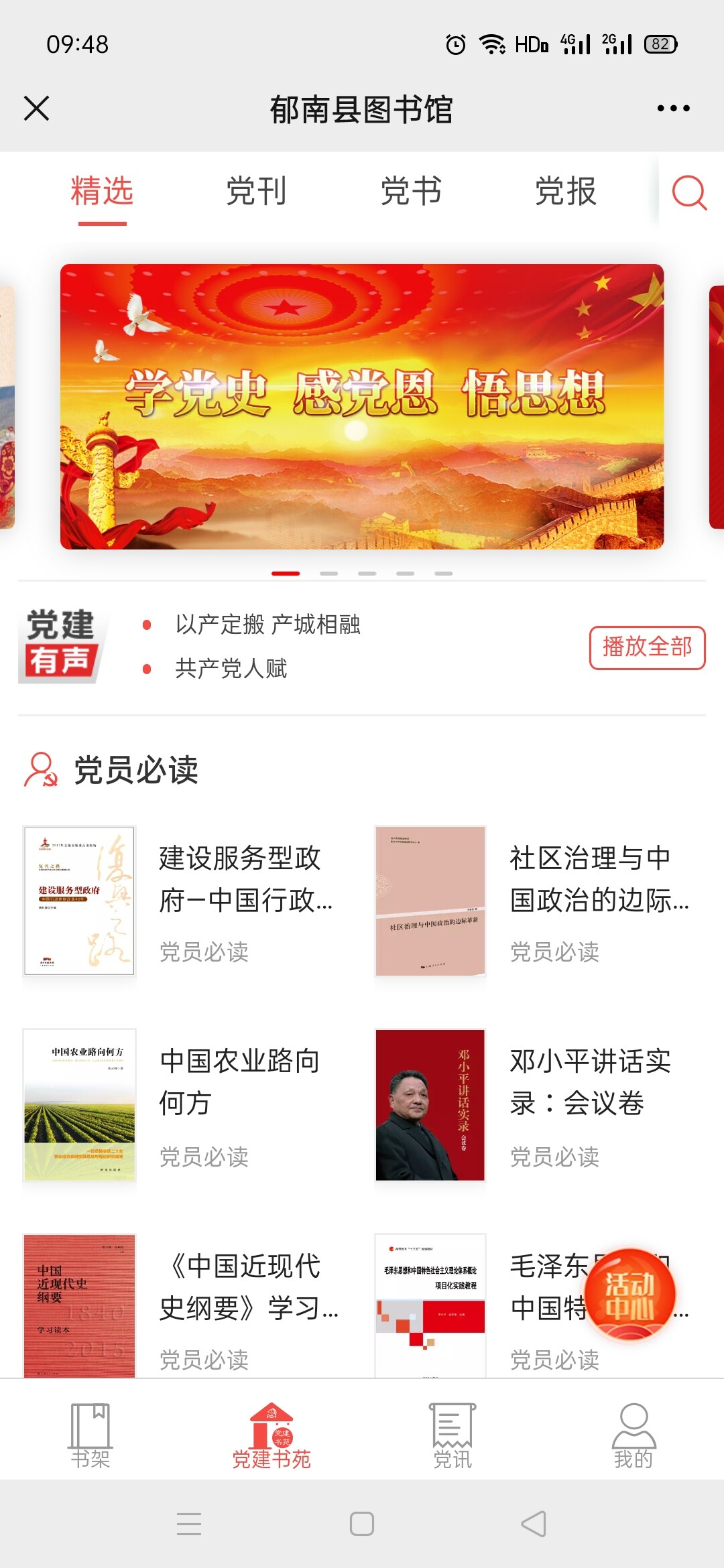Play audio item 以产定搬 产城相融

(267, 625)
